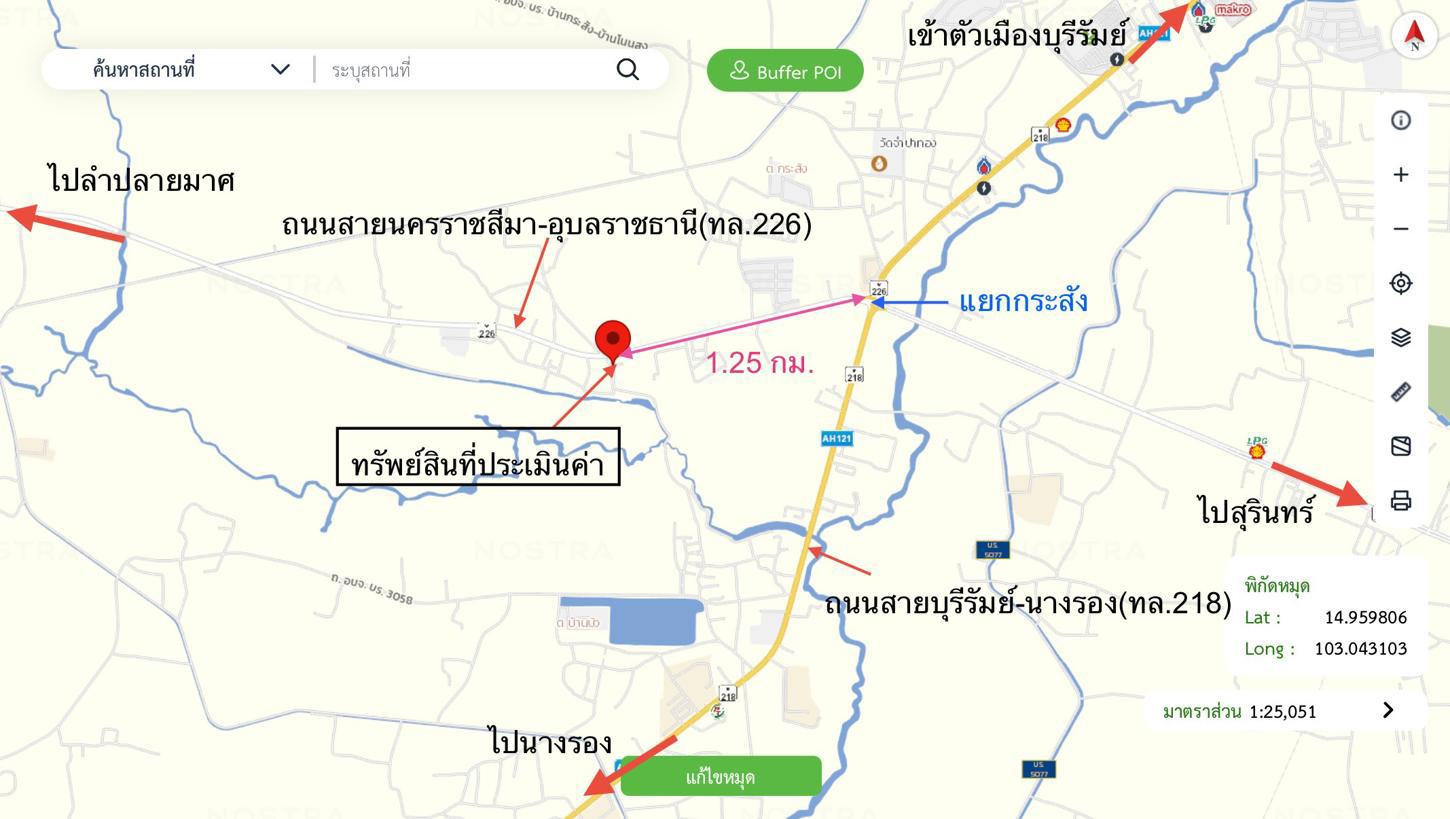Open the area measurement tool

point(1401,446)
